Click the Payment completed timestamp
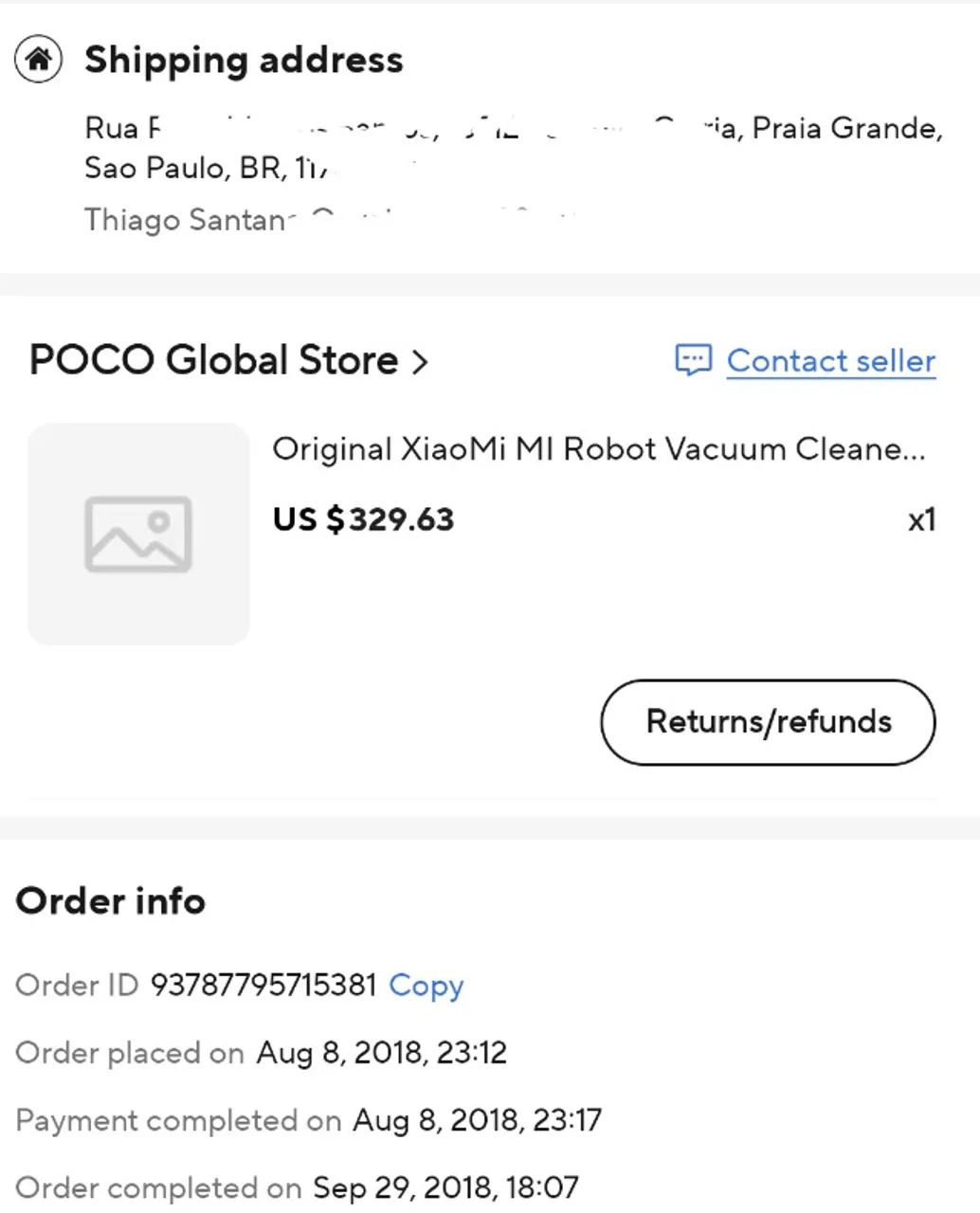This screenshot has height=1213, width=980. coord(477,1120)
